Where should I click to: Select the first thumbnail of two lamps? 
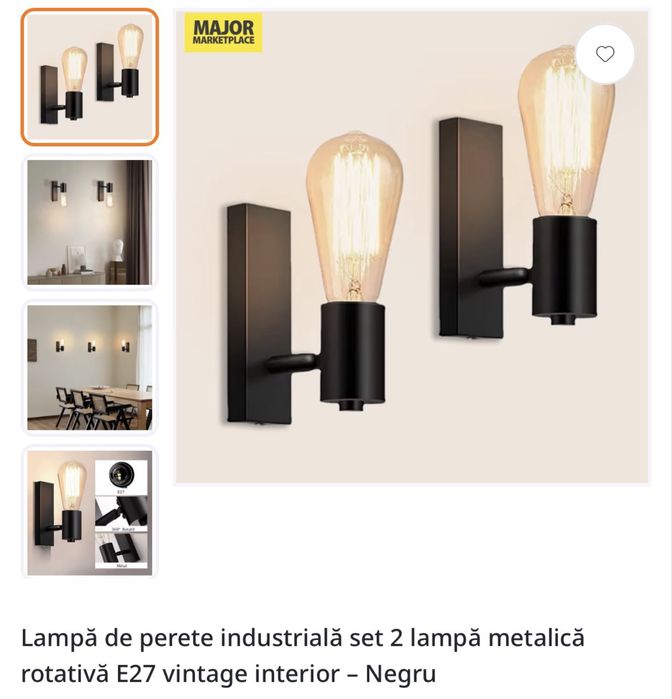point(90,77)
